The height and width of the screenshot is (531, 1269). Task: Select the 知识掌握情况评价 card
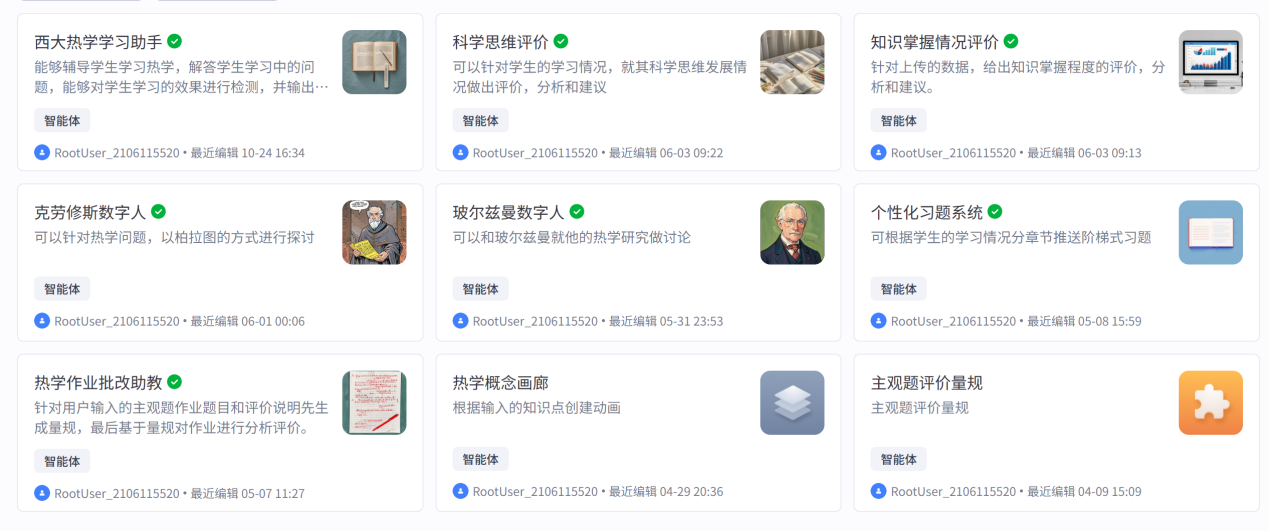(934, 42)
